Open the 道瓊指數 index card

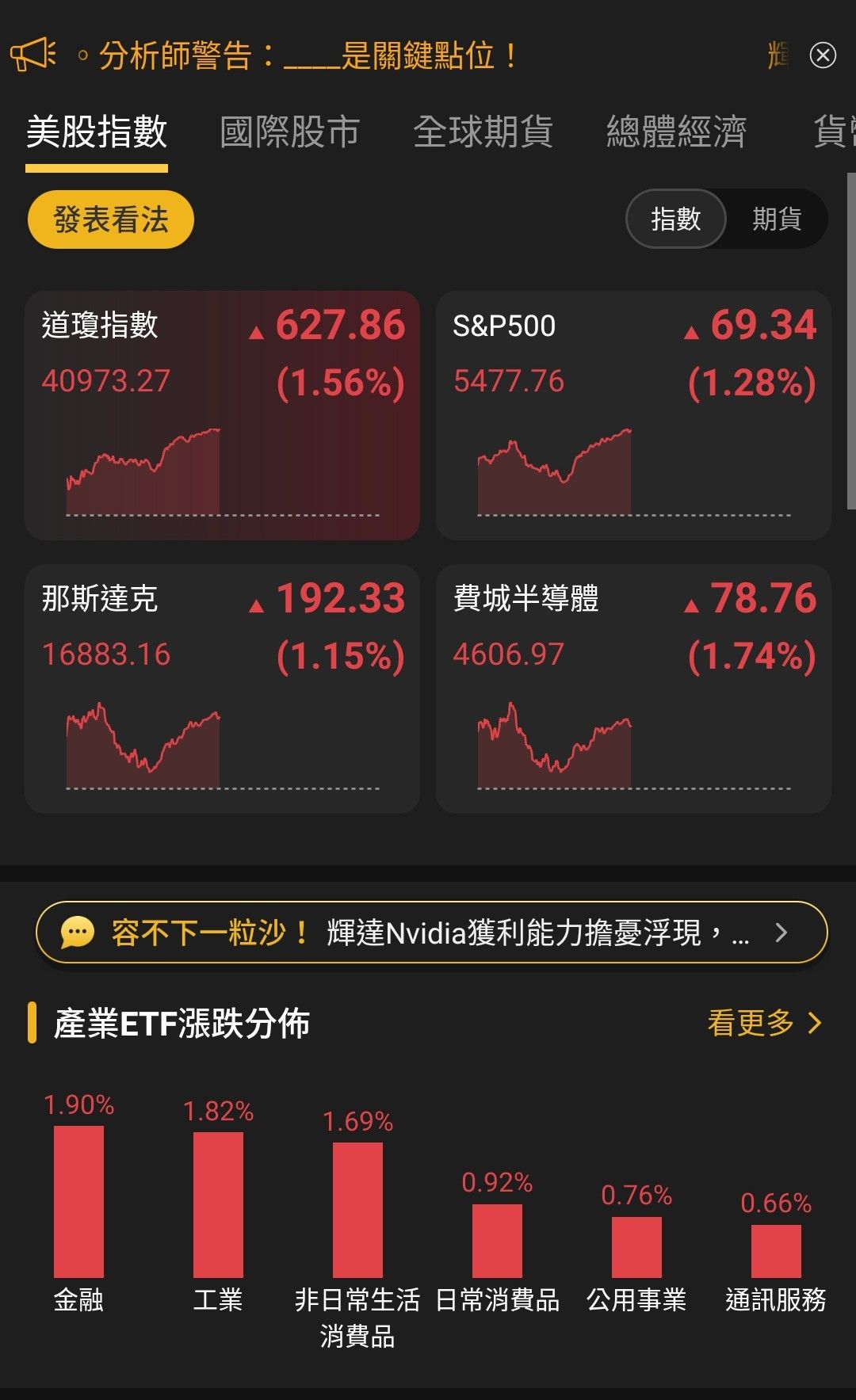(x=222, y=415)
